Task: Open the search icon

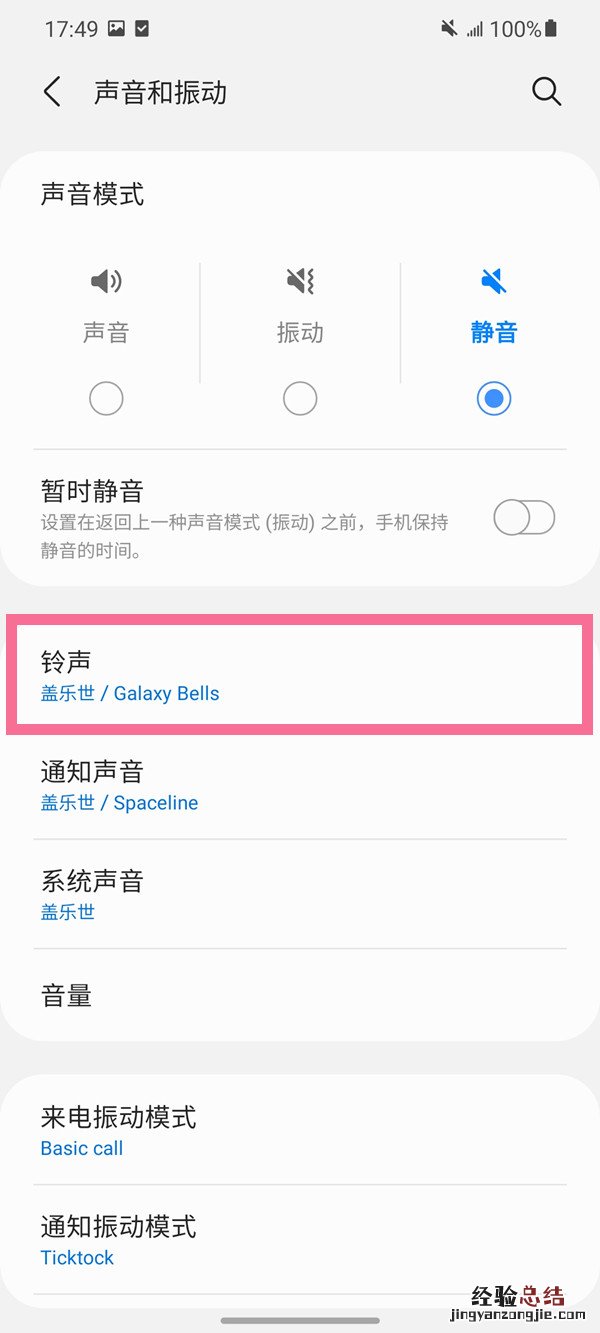Action: click(546, 92)
